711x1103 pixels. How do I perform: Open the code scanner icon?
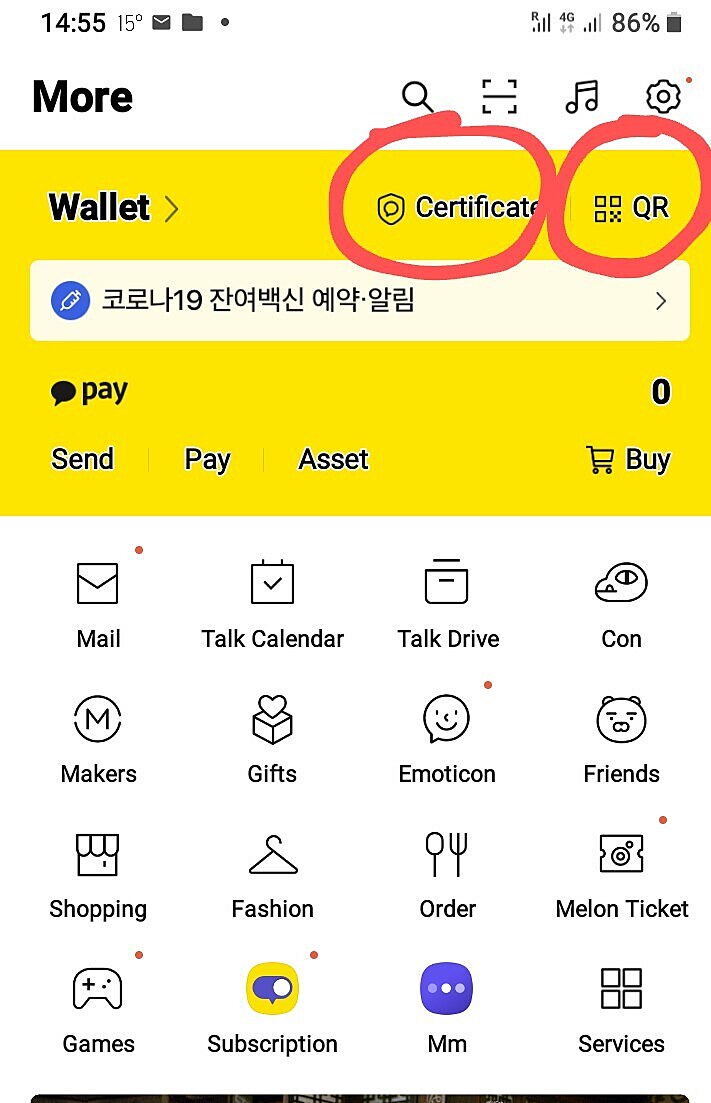pos(499,97)
